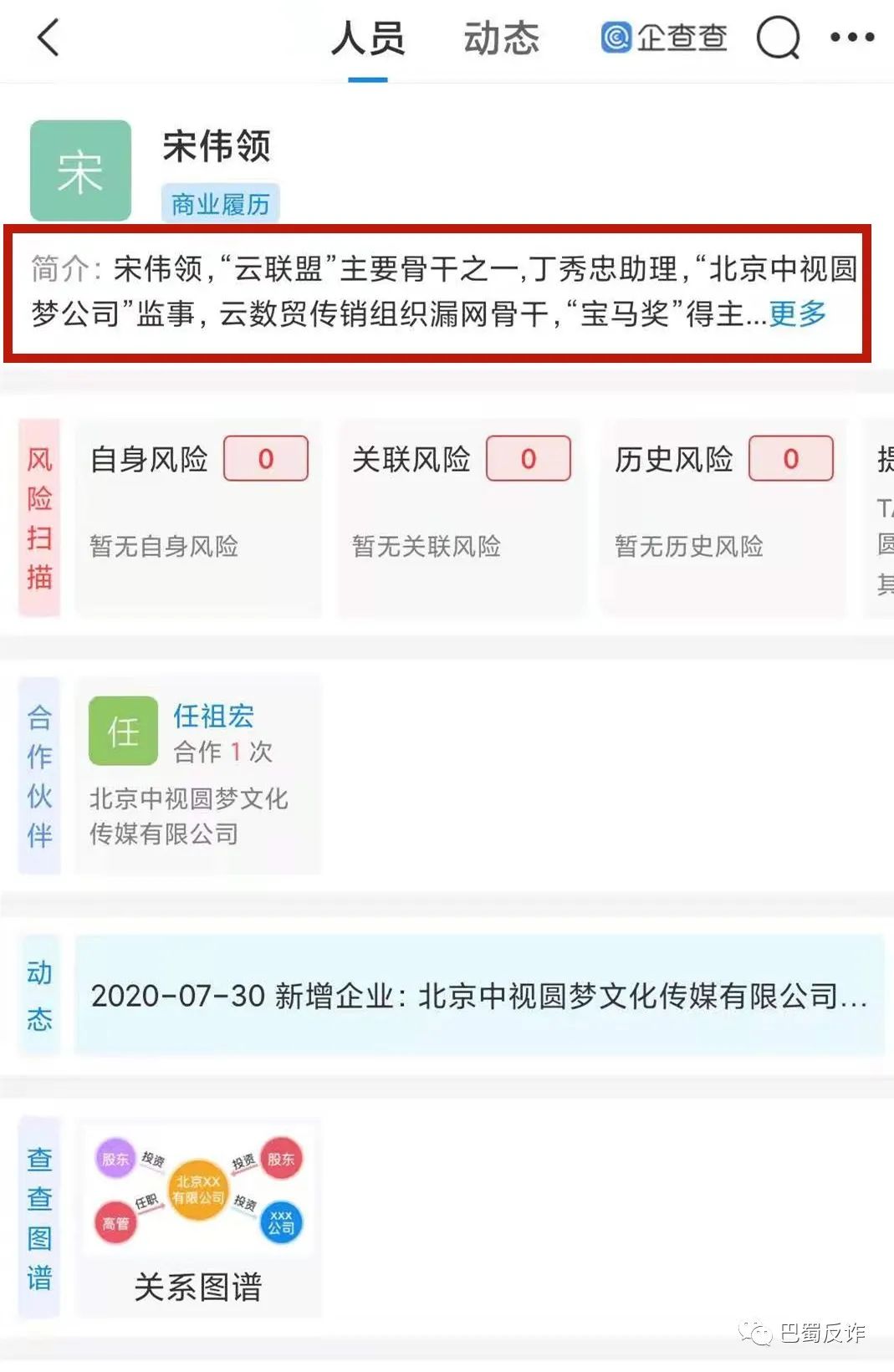View partner 任祖宏's card
Image resolution: width=894 pixels, height=1372 pixels.
198,774
